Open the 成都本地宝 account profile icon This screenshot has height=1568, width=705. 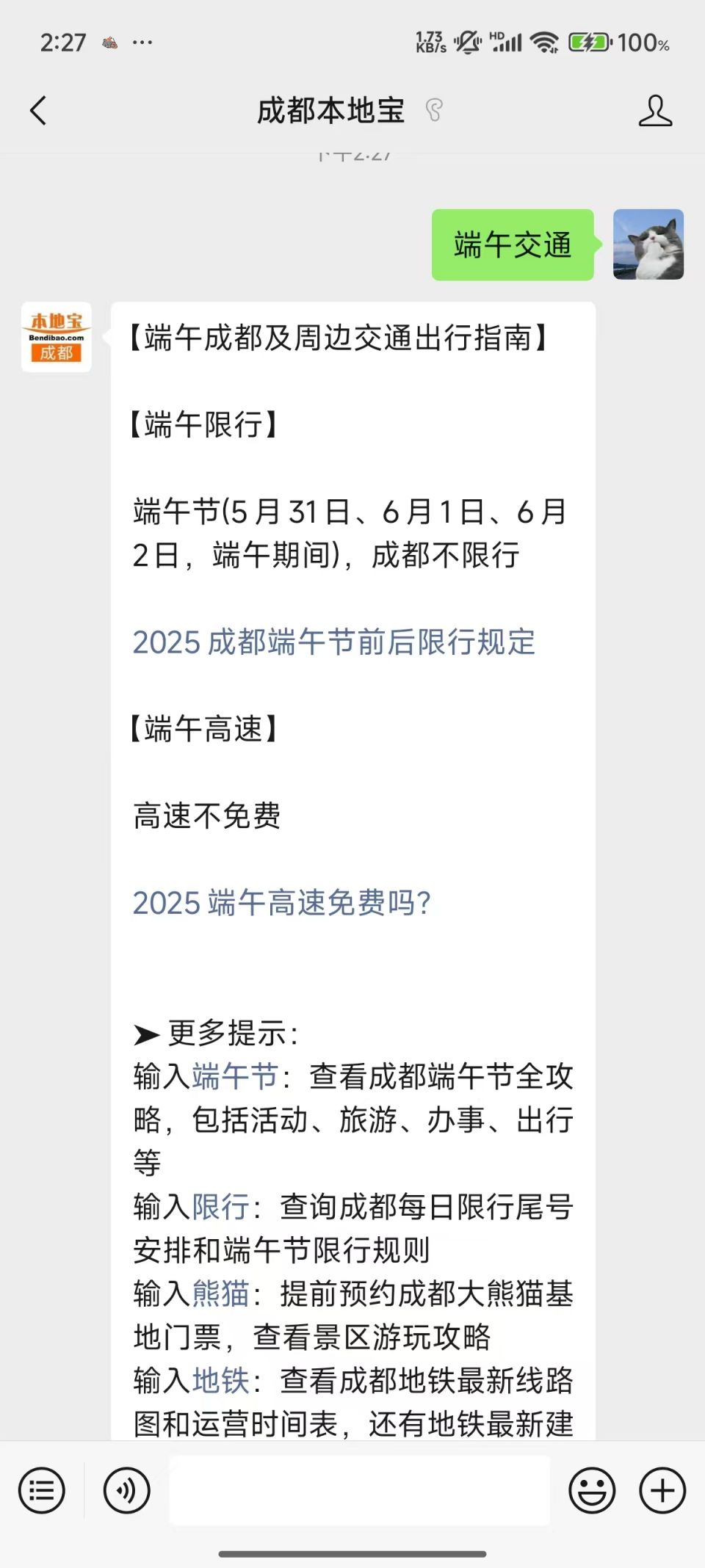[x=655, y=111]
